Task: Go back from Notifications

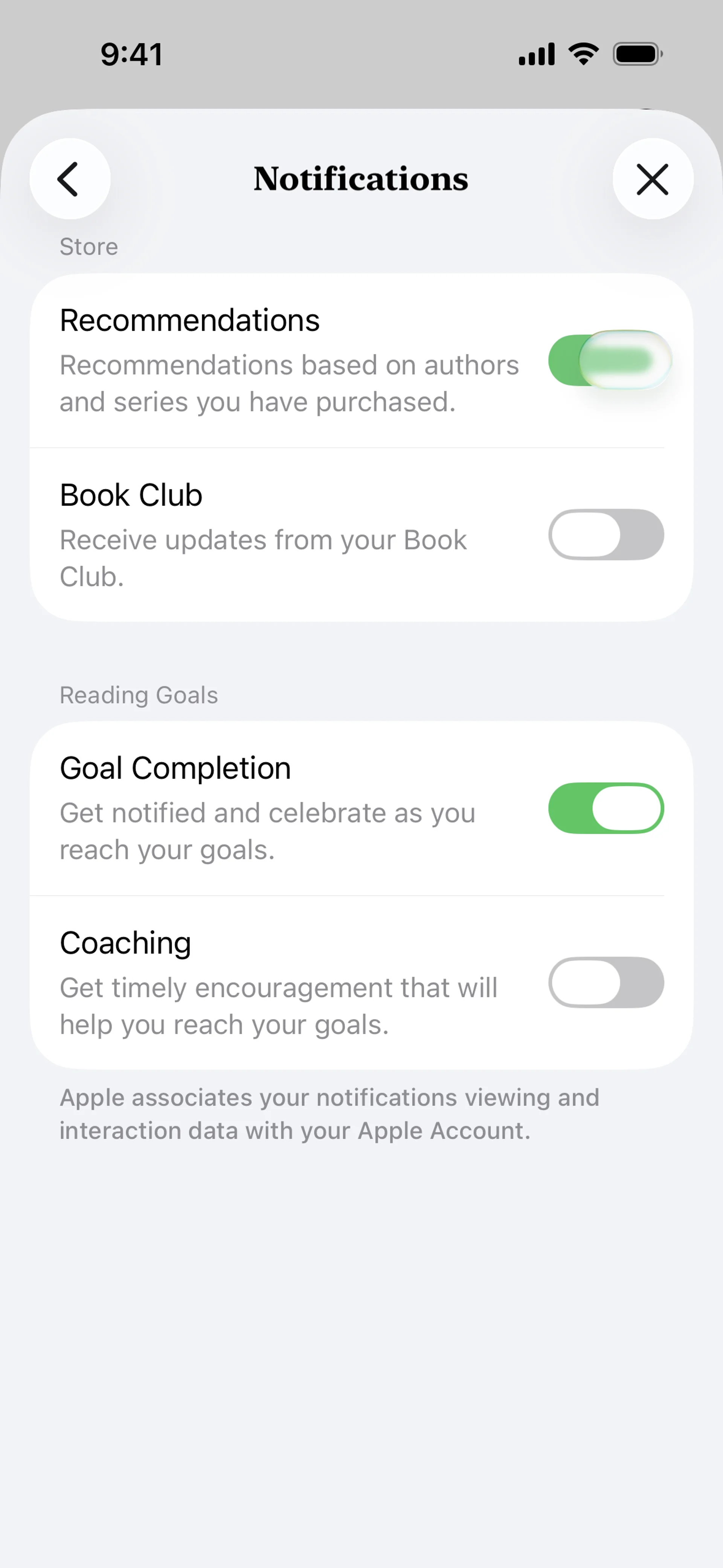Action: coord(70,179)
